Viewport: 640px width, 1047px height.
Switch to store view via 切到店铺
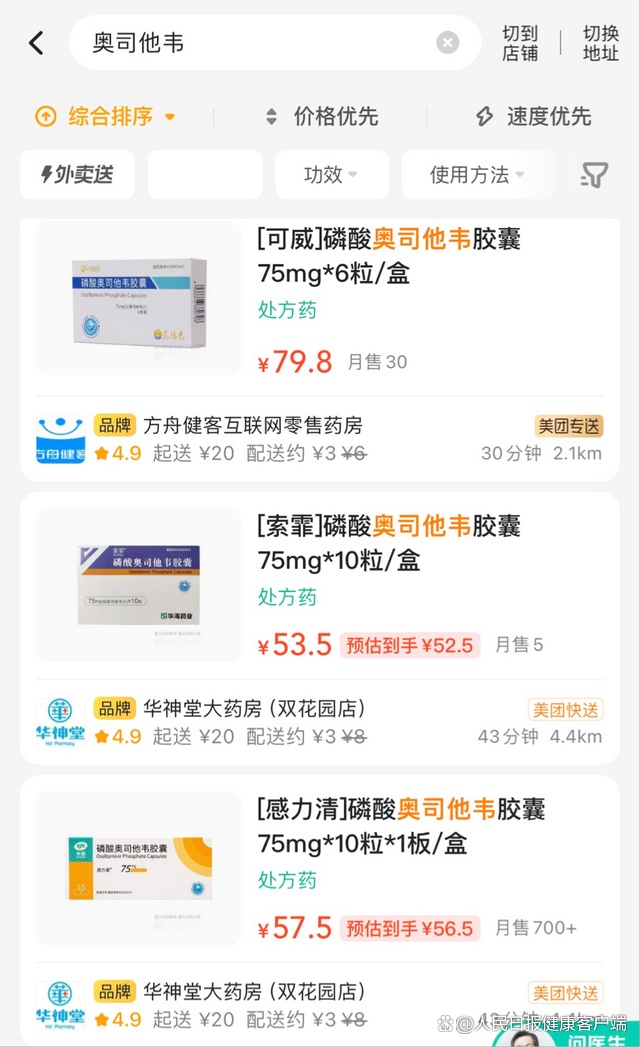[x=520, y=44]
